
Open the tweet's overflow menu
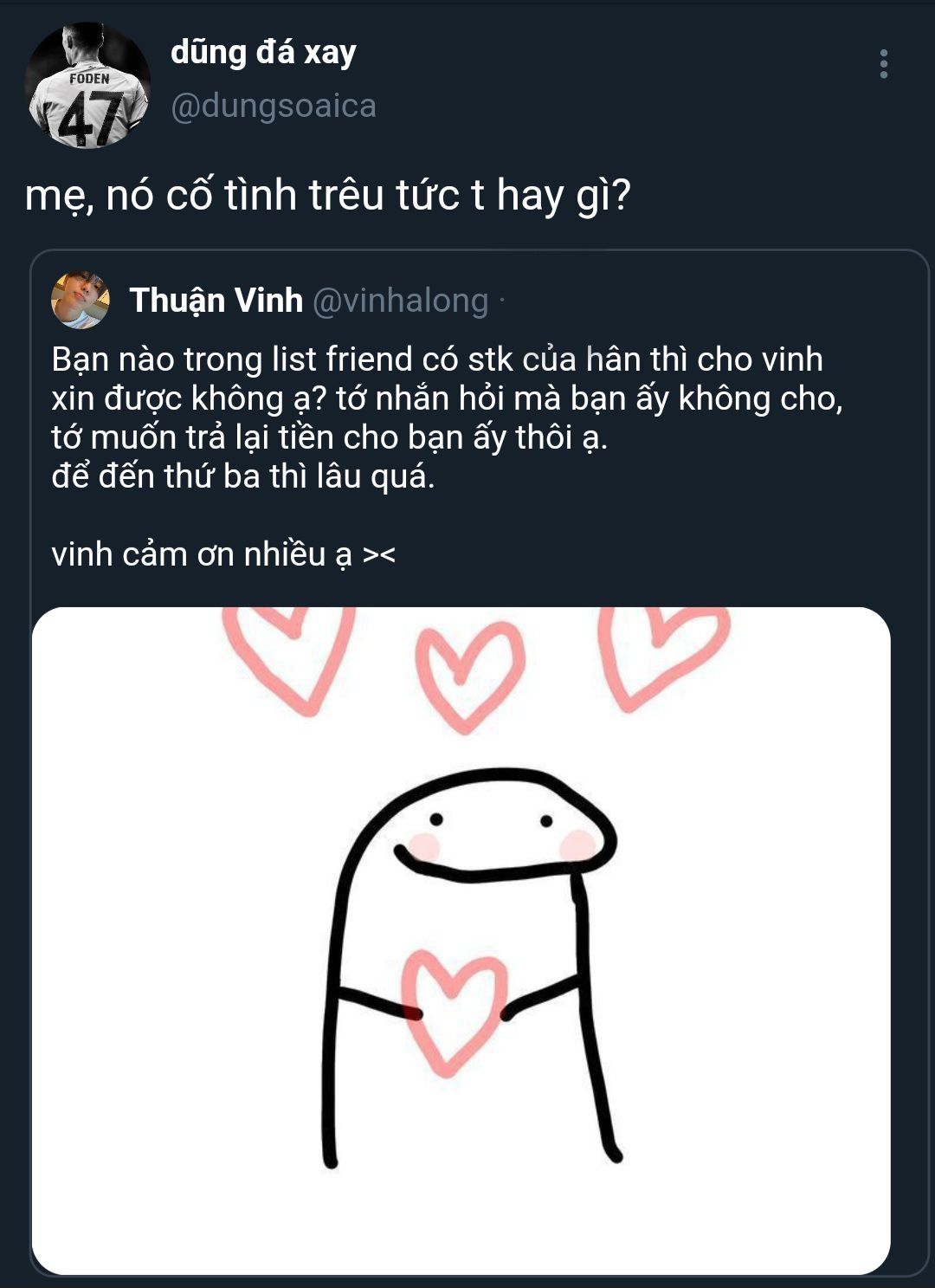883,64
